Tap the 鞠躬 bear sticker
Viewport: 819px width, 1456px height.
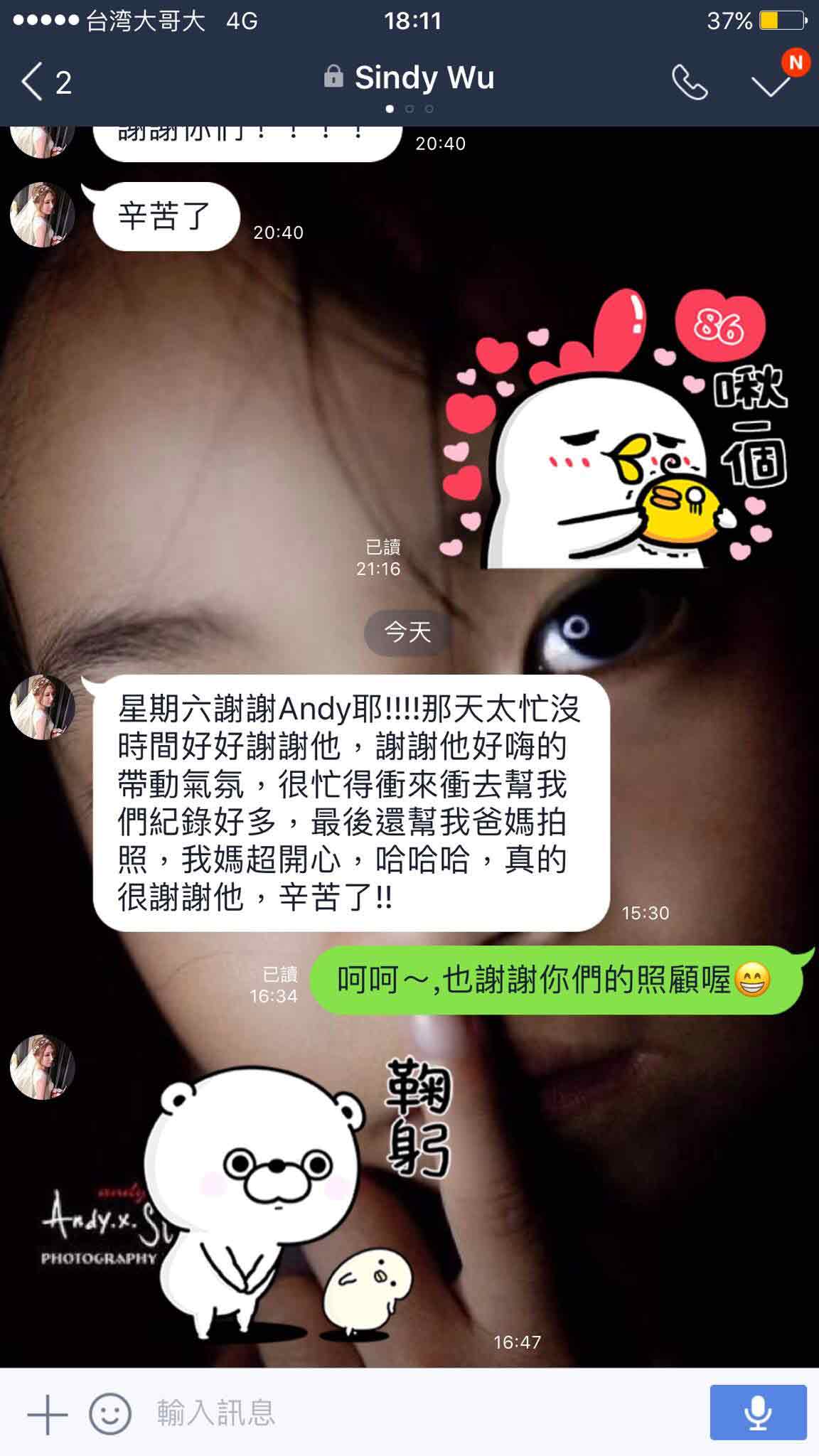tap(299, 1194)
